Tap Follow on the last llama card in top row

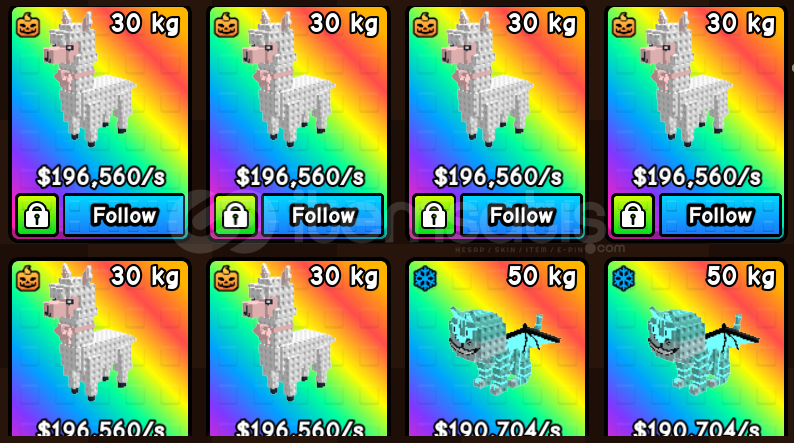tap(720, 215)
